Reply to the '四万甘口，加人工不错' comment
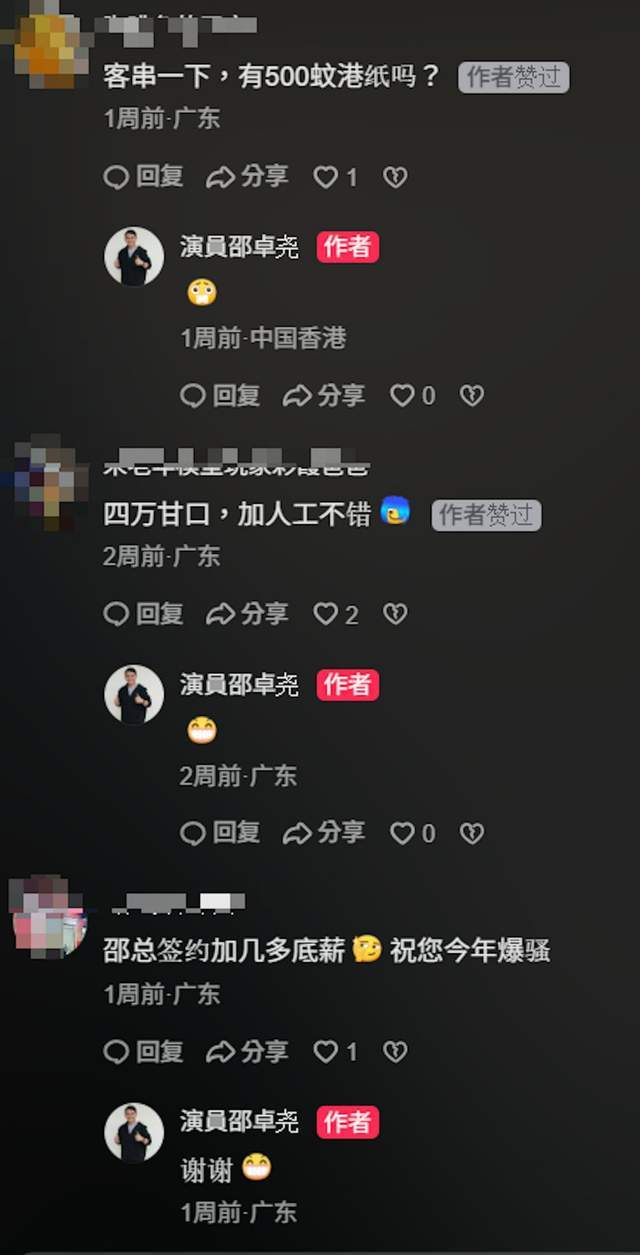640x1255 pixels. (144, 614)
